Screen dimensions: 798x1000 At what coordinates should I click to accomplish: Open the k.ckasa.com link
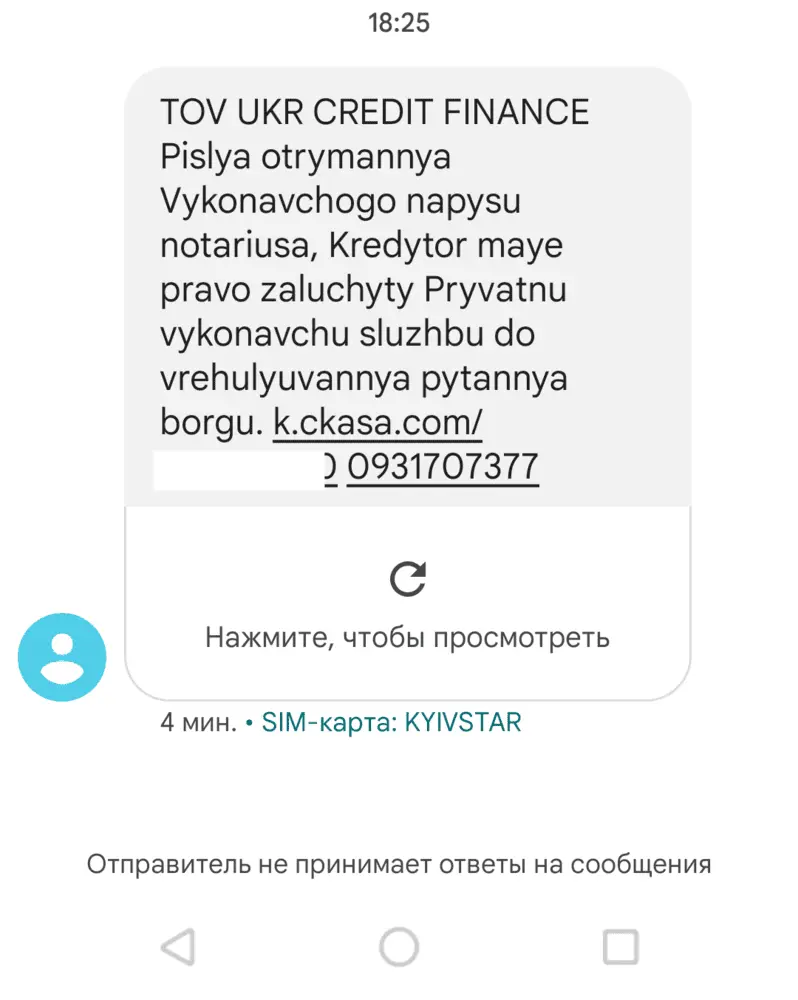(378, 424)
